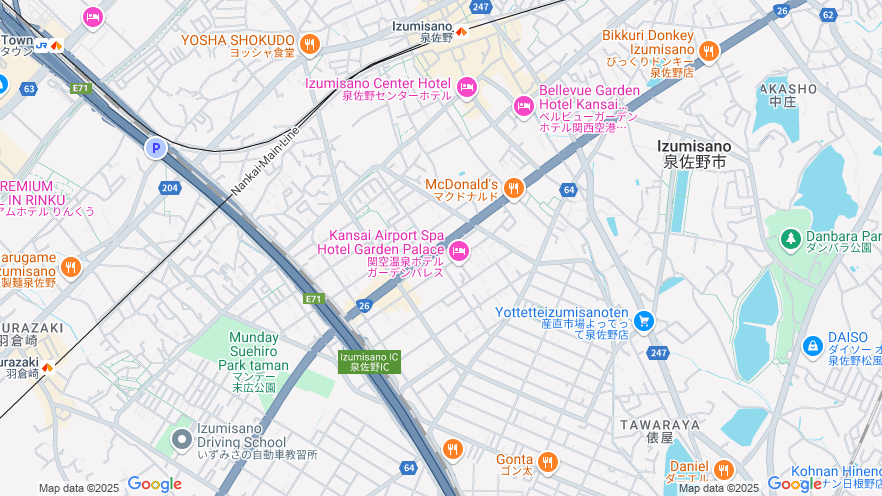Open the Izumisano station marker
Image resolution: width=882 pixels, height=496 pixels.
tap(461, 31)
